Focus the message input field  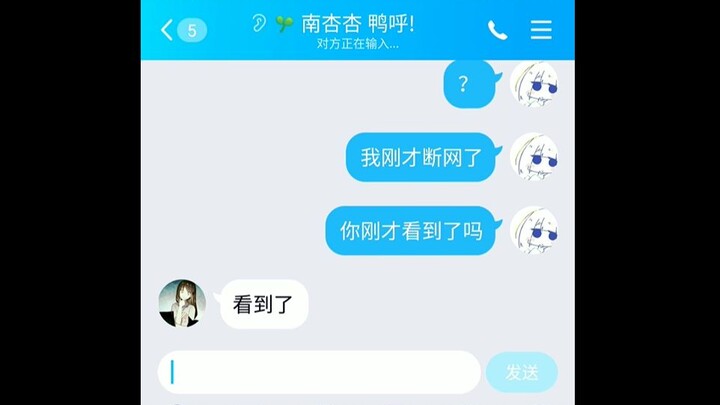(320, 372)
